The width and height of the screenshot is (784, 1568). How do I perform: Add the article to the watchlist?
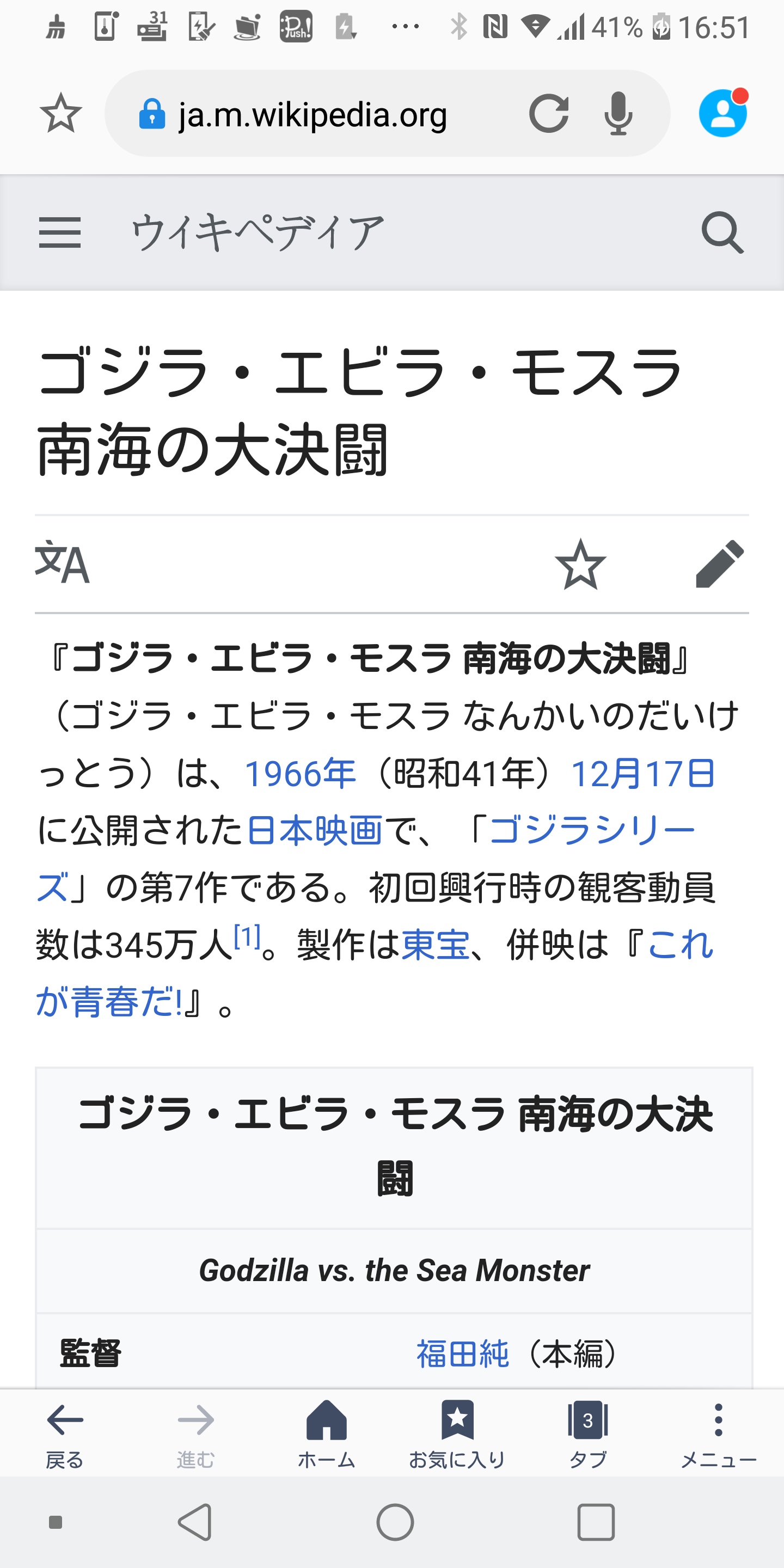580,564
